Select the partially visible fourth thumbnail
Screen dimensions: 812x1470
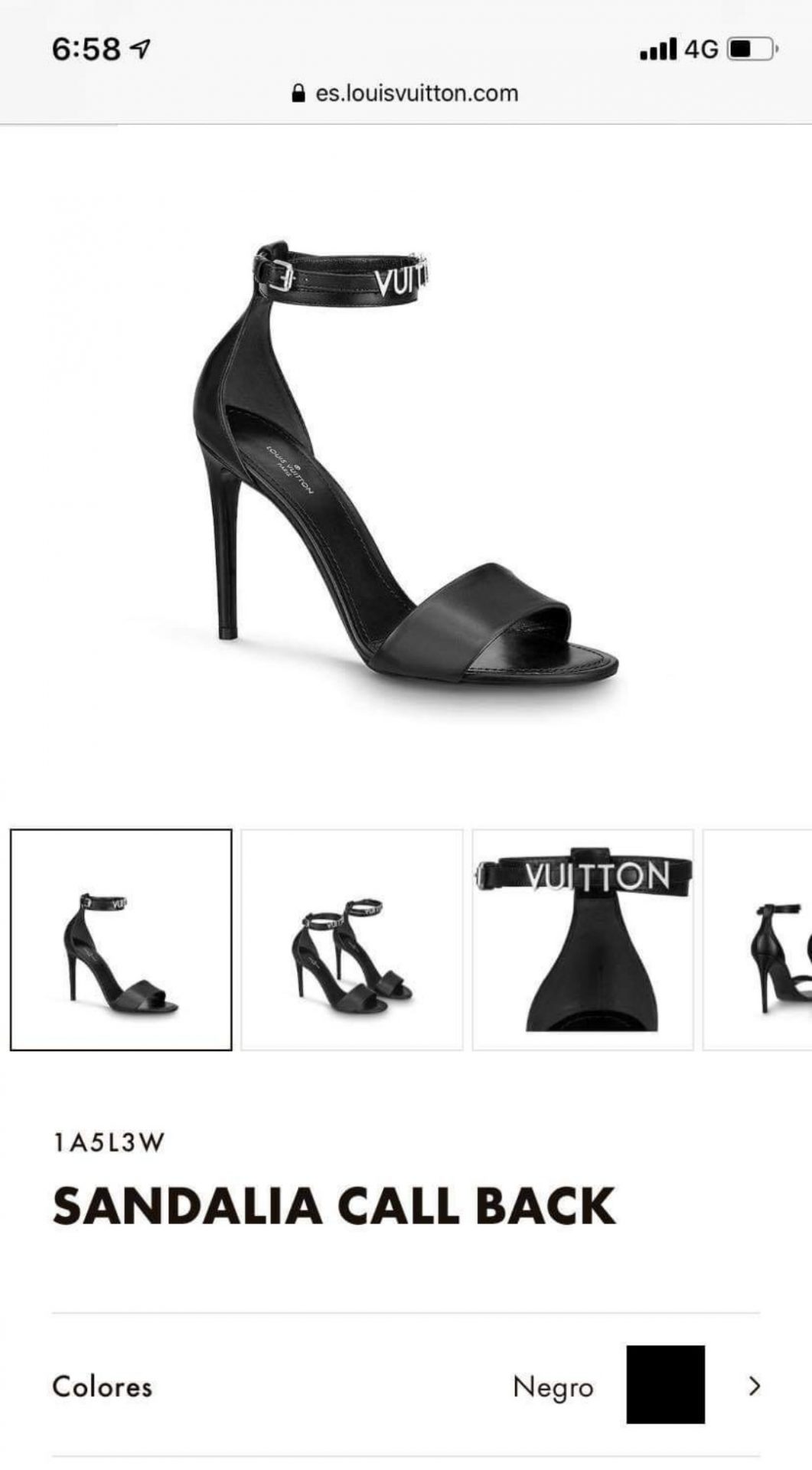click(x=758, y=939)
